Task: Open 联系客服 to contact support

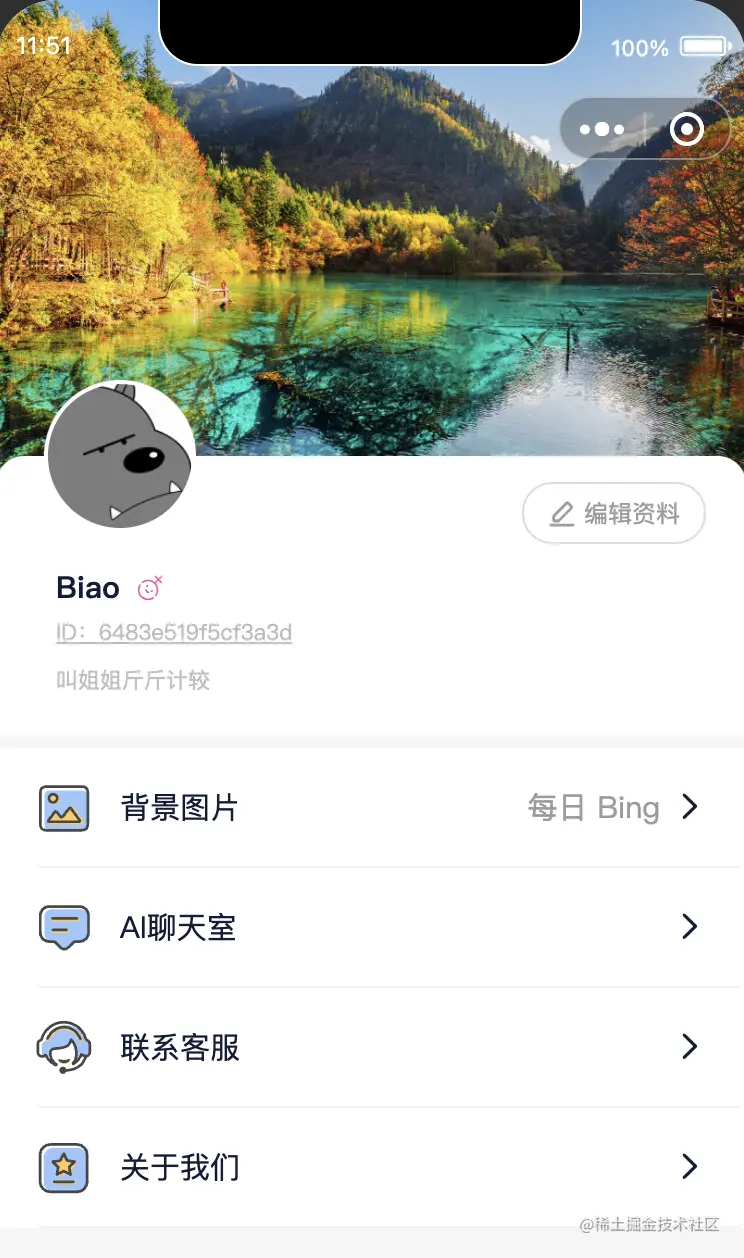Action: [x=370, y=1047]
